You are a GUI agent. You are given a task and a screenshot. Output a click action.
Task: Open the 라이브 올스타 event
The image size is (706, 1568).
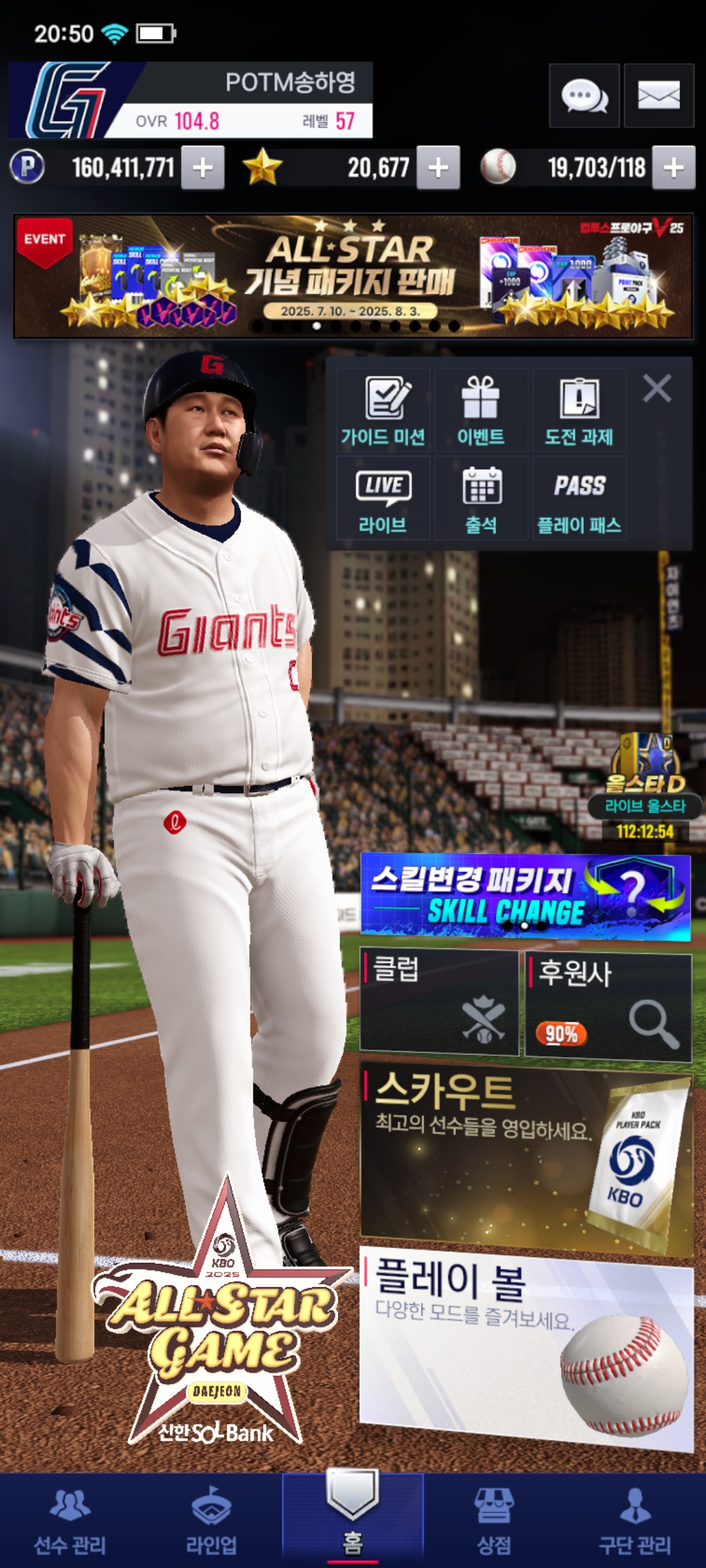click(x=645, y=787)
